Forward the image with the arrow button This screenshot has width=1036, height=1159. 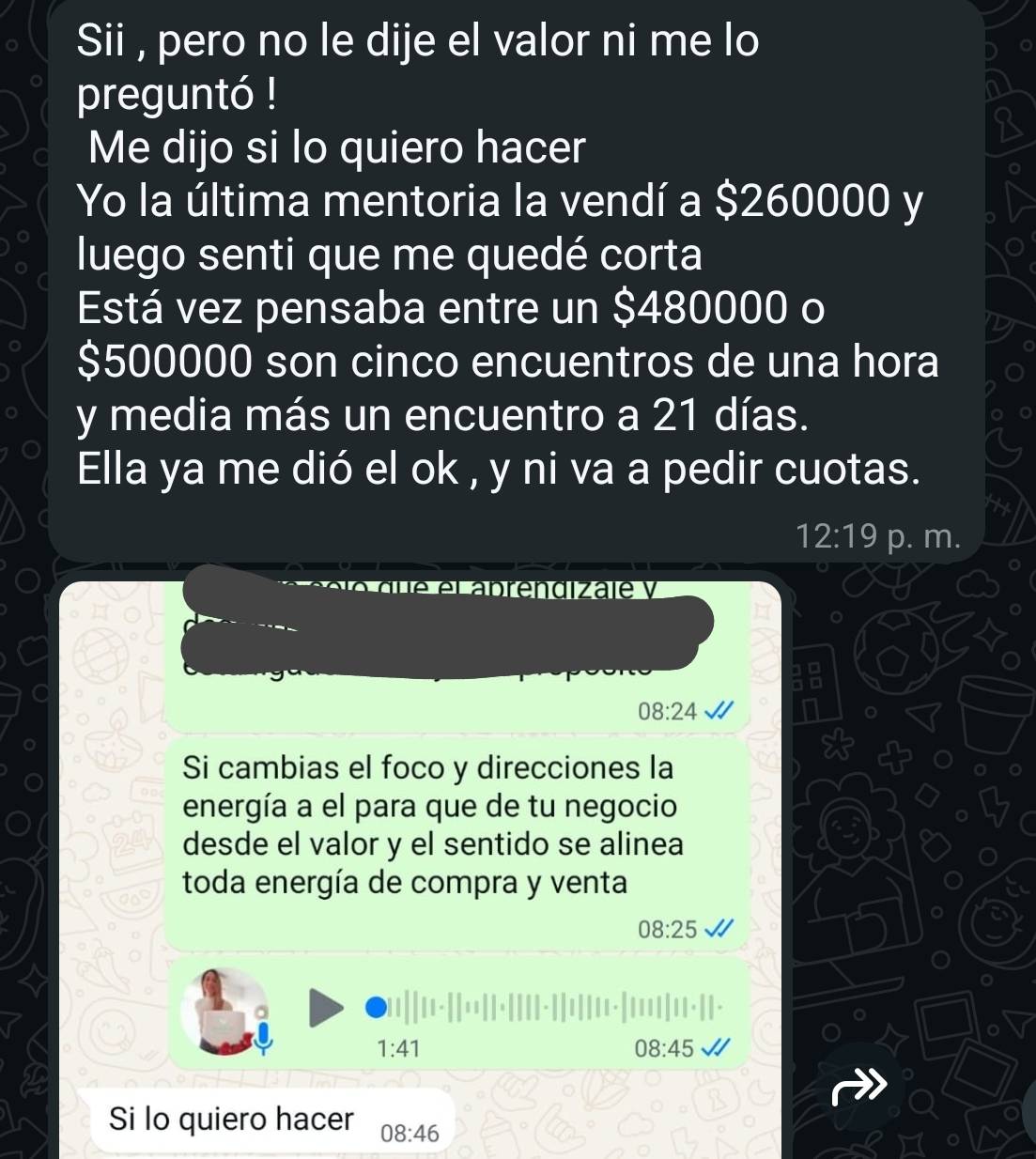point(858,1087)
